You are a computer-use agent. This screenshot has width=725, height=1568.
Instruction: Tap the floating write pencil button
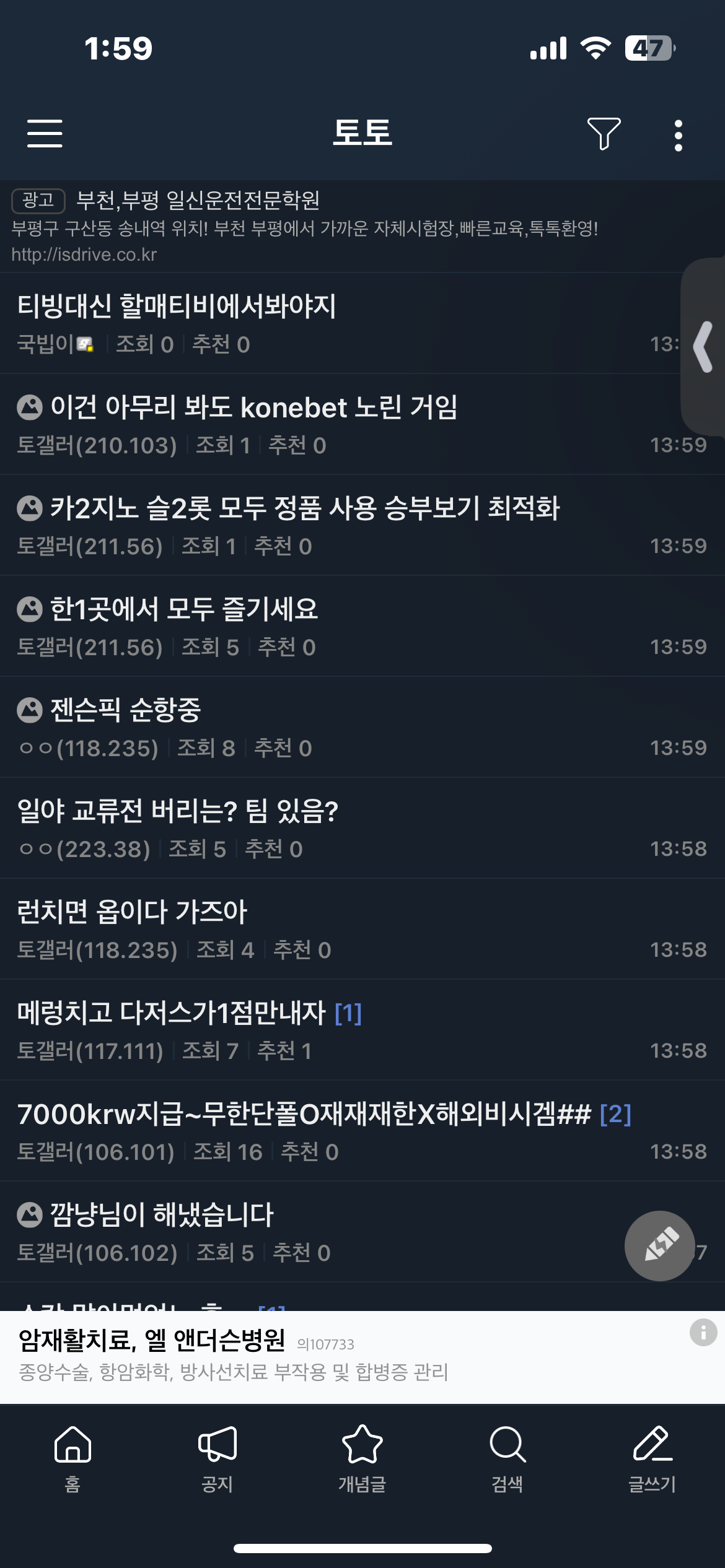point(659,1245)
